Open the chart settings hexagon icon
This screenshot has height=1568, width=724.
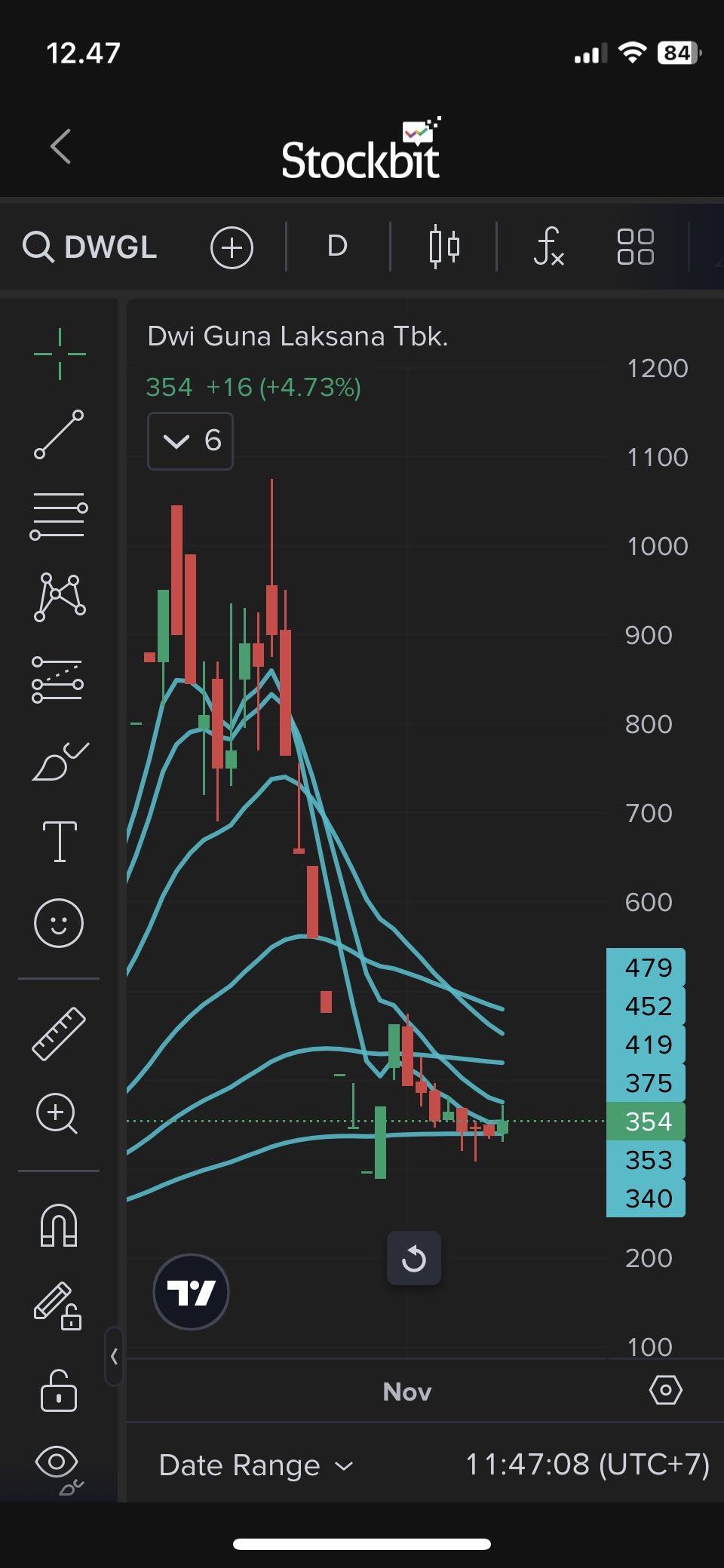(665, 1390)
